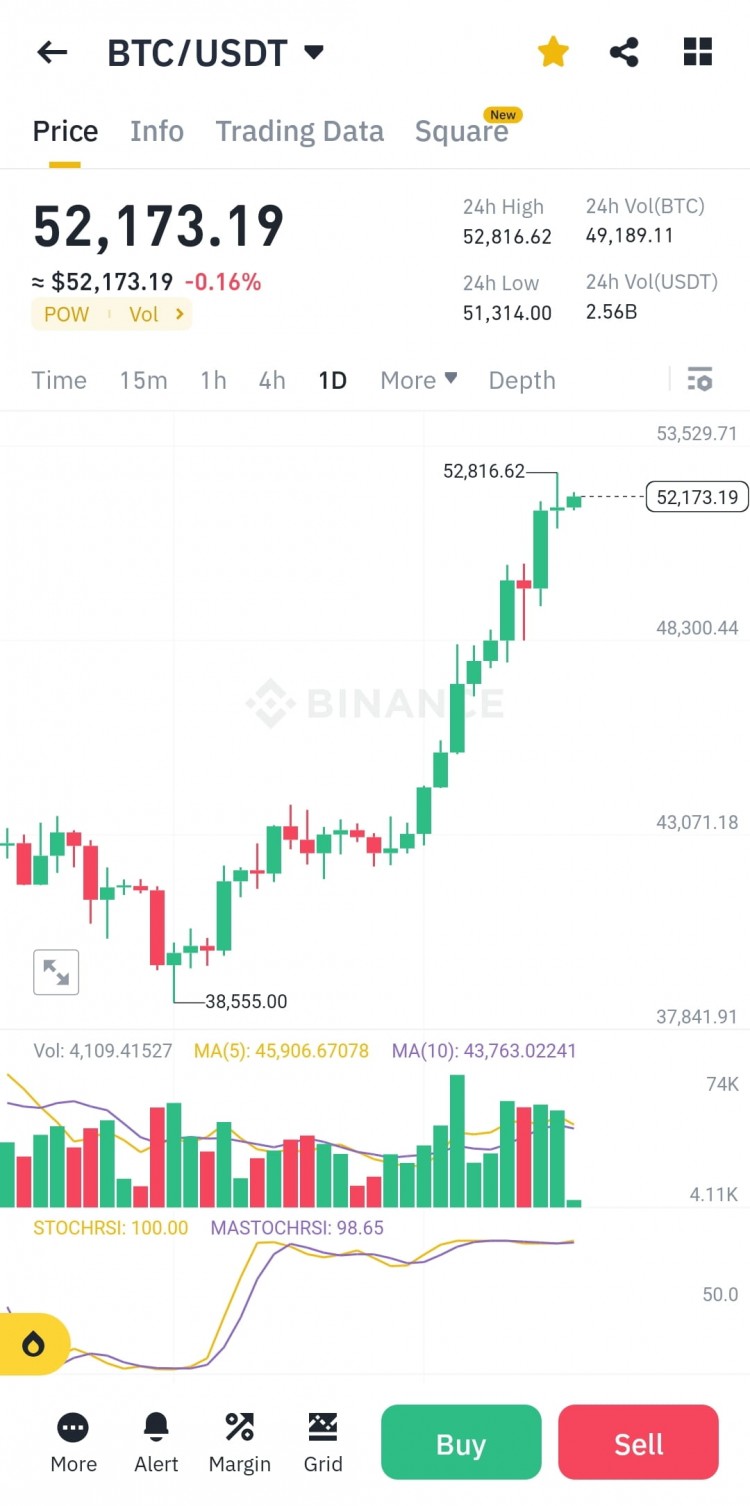Open chart indicator settings icon

pos(700,380)
